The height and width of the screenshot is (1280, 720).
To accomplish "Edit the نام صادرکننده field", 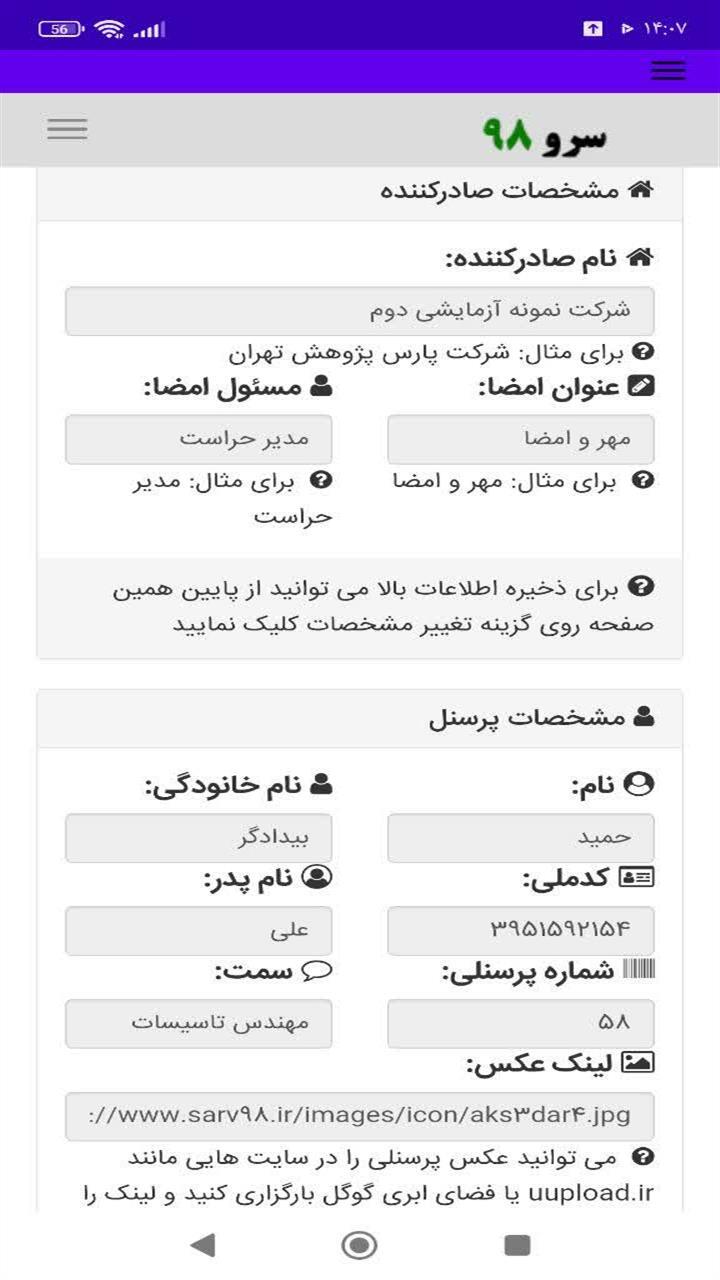I will pyautogui.click(x=360, y=311).
